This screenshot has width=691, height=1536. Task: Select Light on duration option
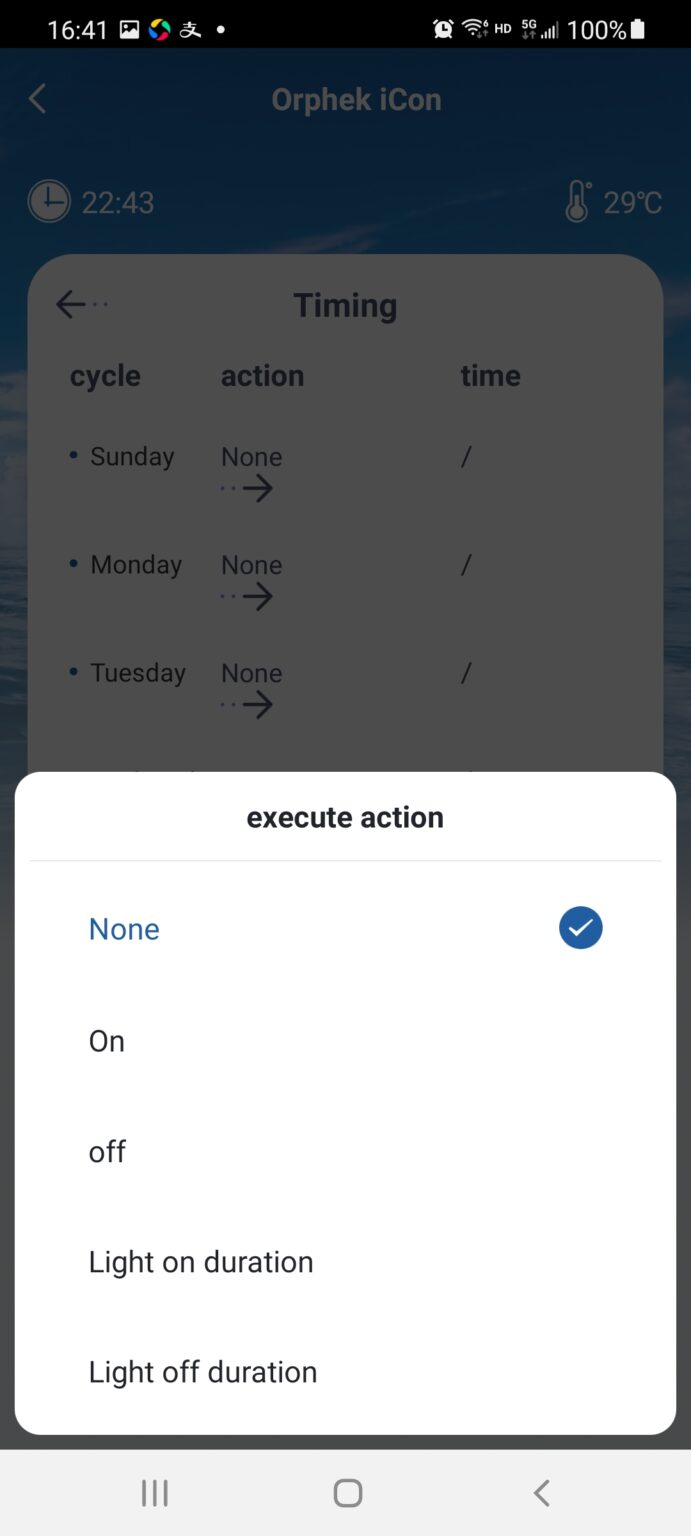click(345, 1262)
